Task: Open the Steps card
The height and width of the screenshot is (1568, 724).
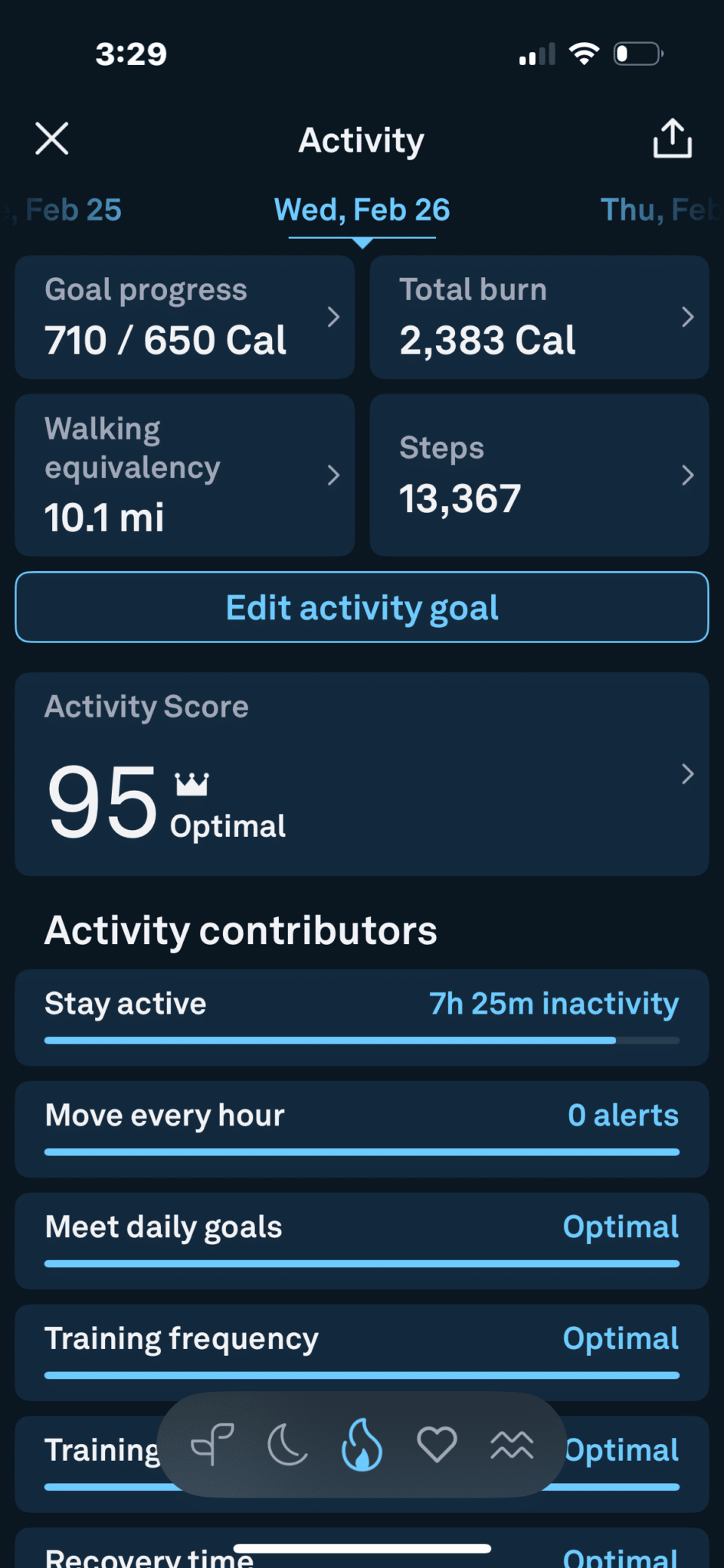Action: (539, 475)
